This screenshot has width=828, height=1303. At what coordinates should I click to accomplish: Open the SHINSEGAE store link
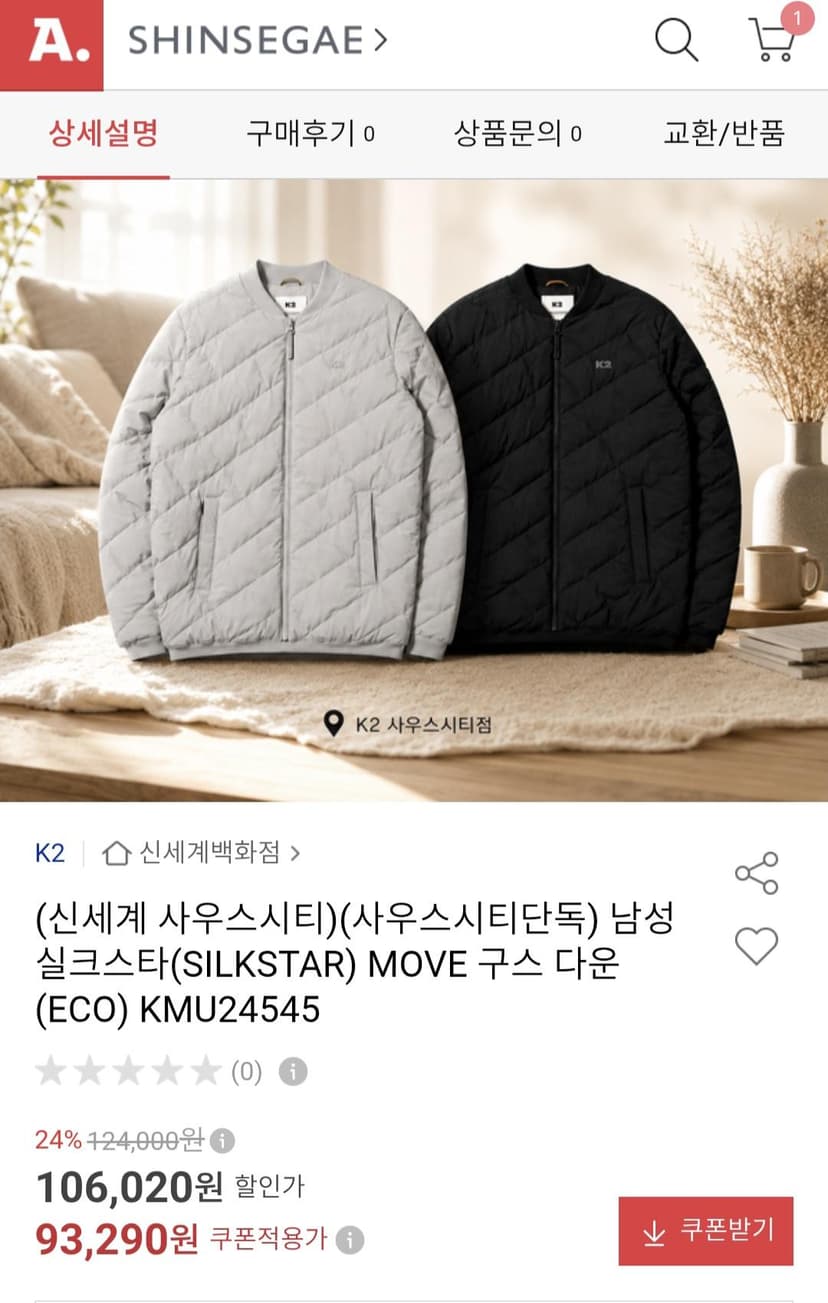coord(257,41)
